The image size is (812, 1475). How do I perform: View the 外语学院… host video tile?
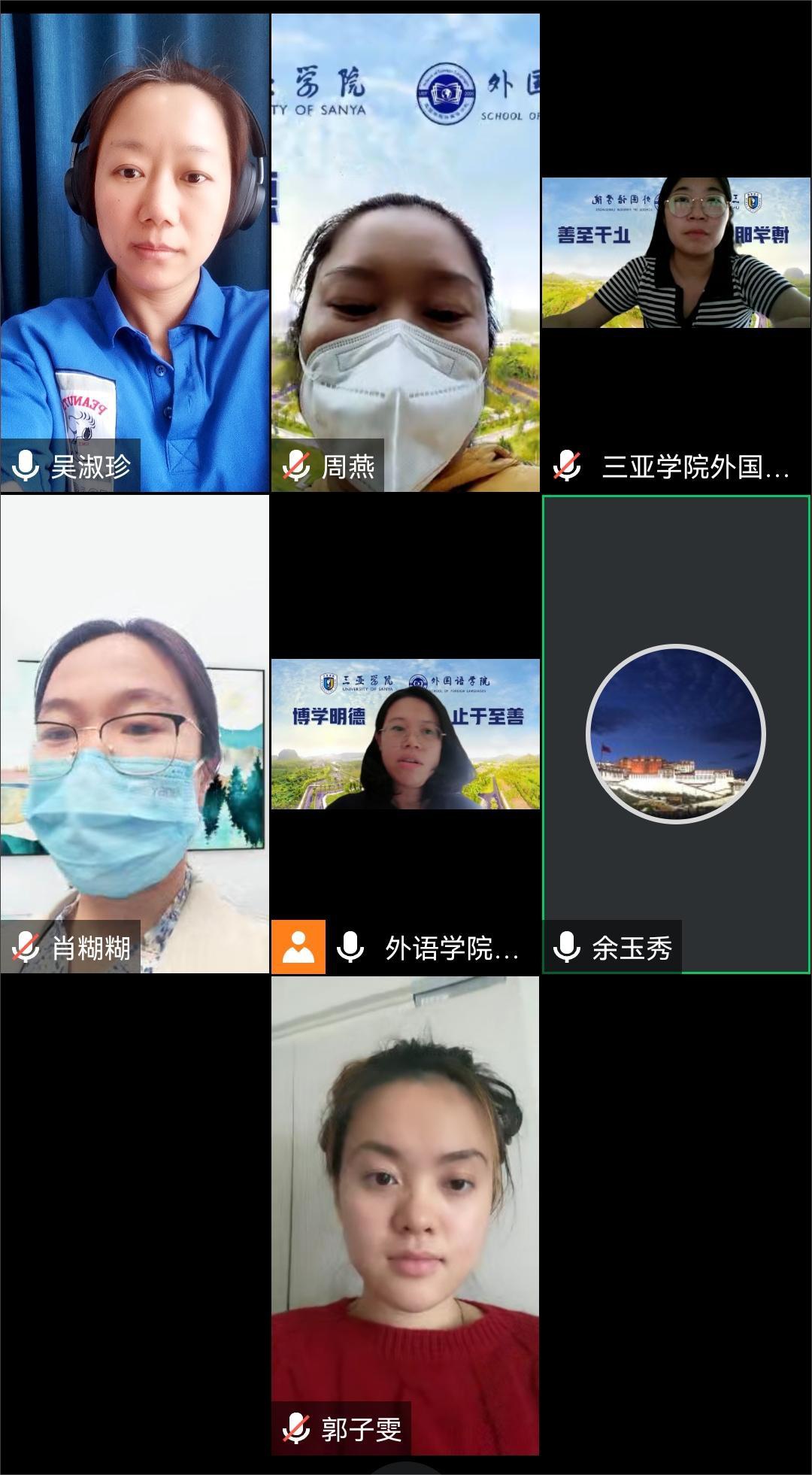tap(405, 734)
